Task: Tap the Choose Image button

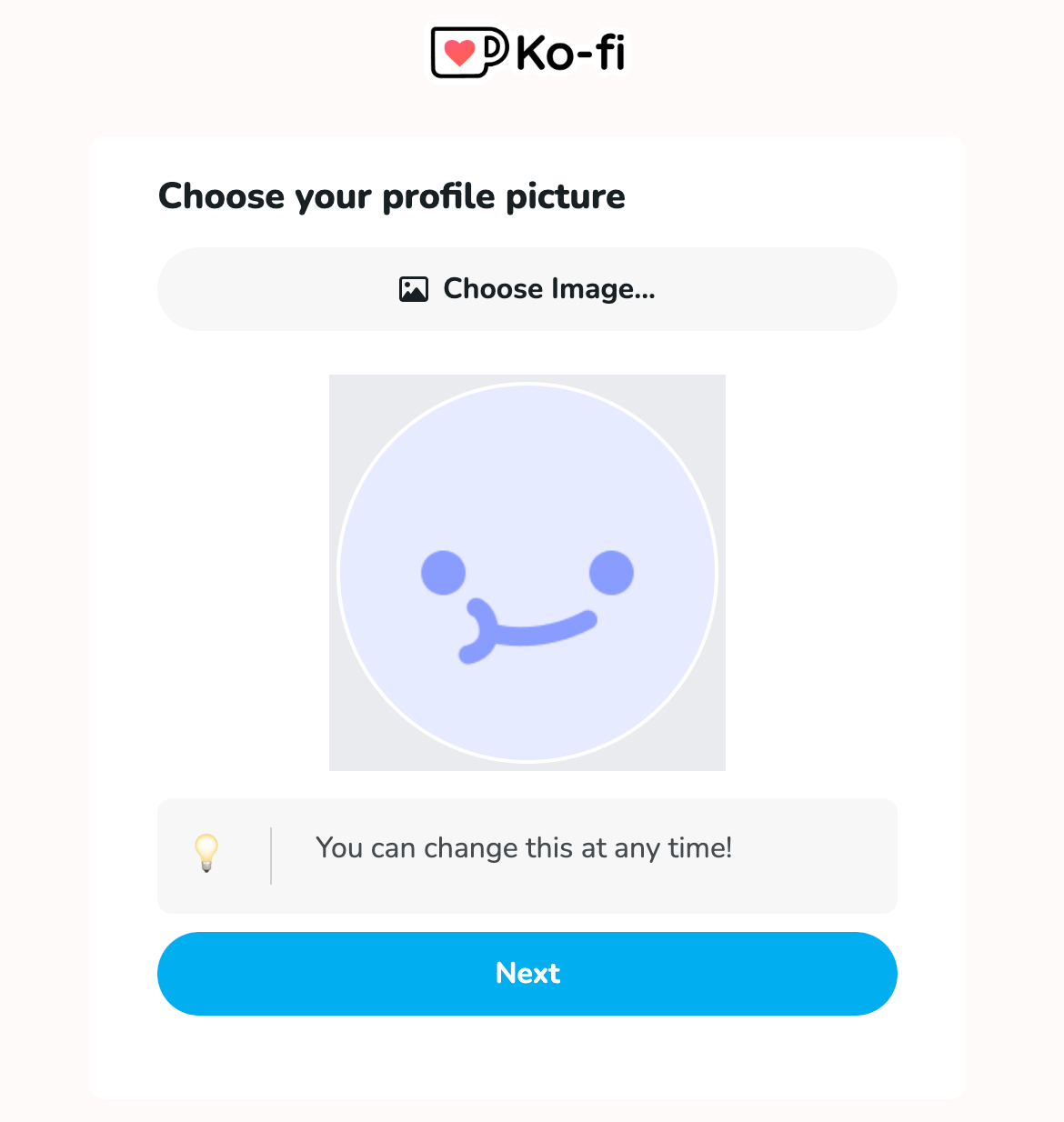Action: click(x=527, y=289)
